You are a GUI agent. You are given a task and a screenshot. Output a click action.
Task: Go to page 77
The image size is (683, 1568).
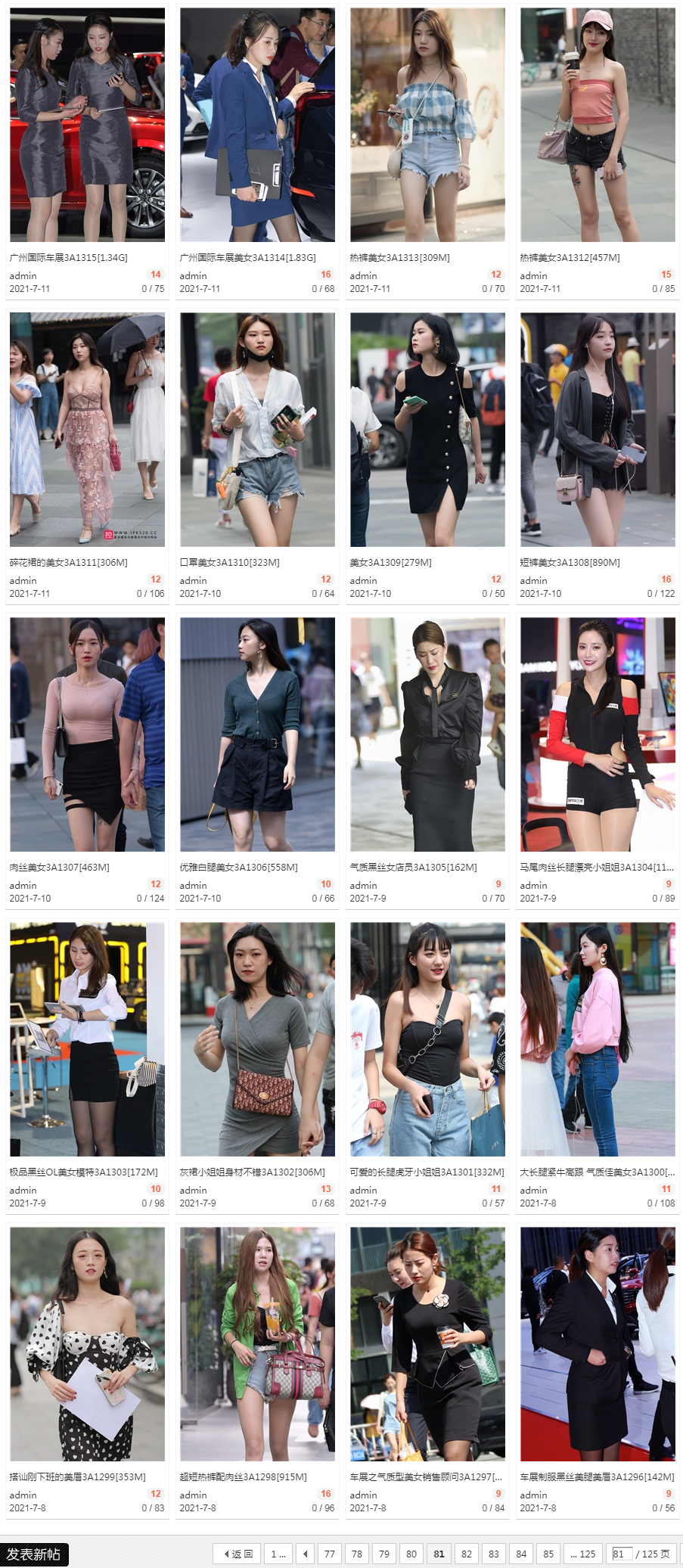330,1554
